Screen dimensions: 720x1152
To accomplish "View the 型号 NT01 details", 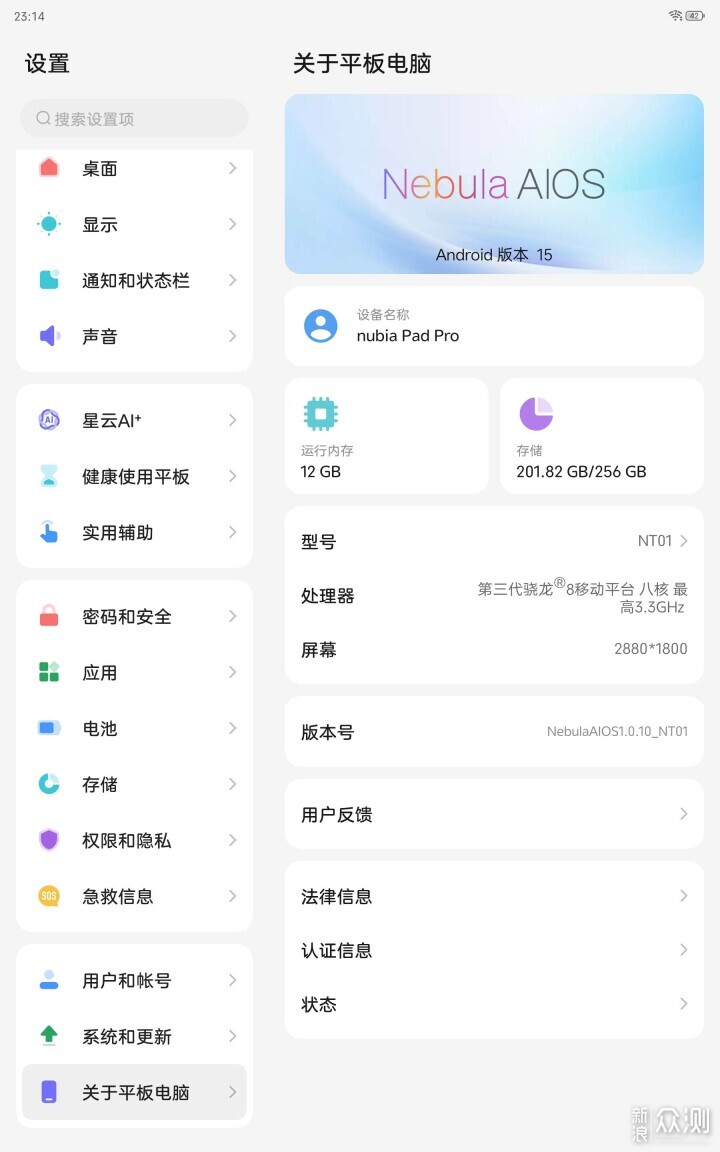I will point(494,541).
